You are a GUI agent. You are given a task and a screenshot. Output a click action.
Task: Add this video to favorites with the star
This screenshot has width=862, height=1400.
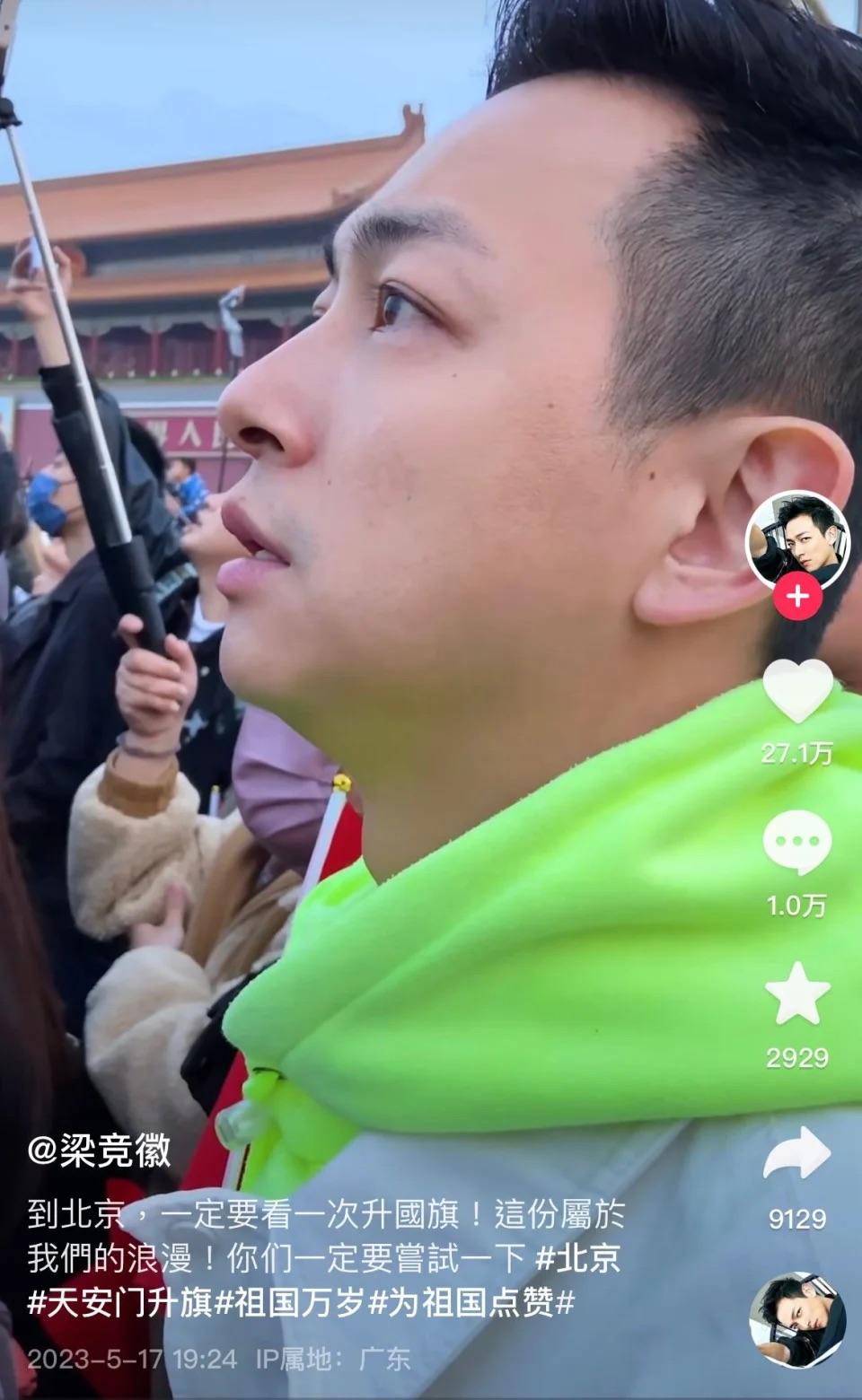[x=796, y=993]
